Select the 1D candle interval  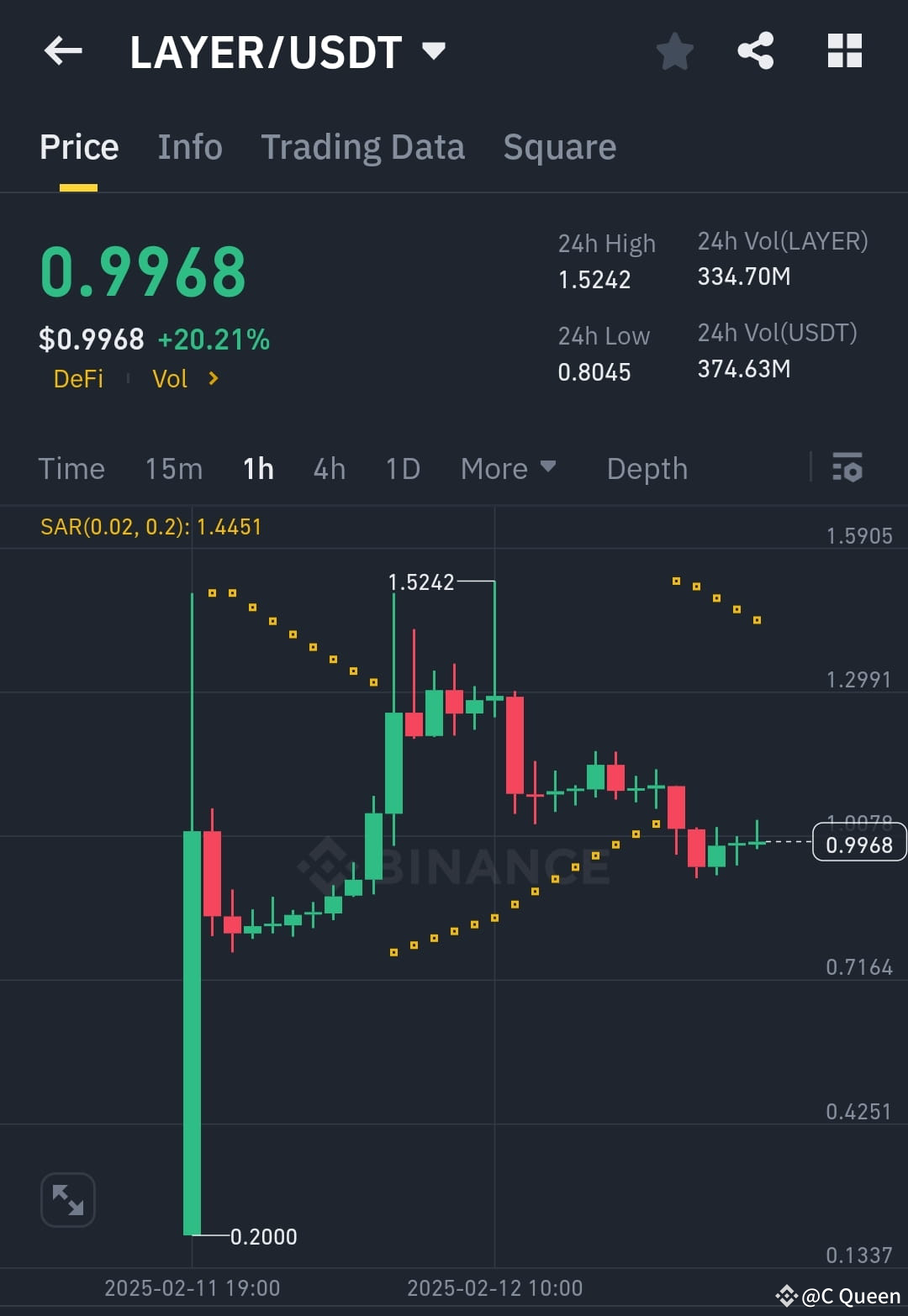[402, 469]
